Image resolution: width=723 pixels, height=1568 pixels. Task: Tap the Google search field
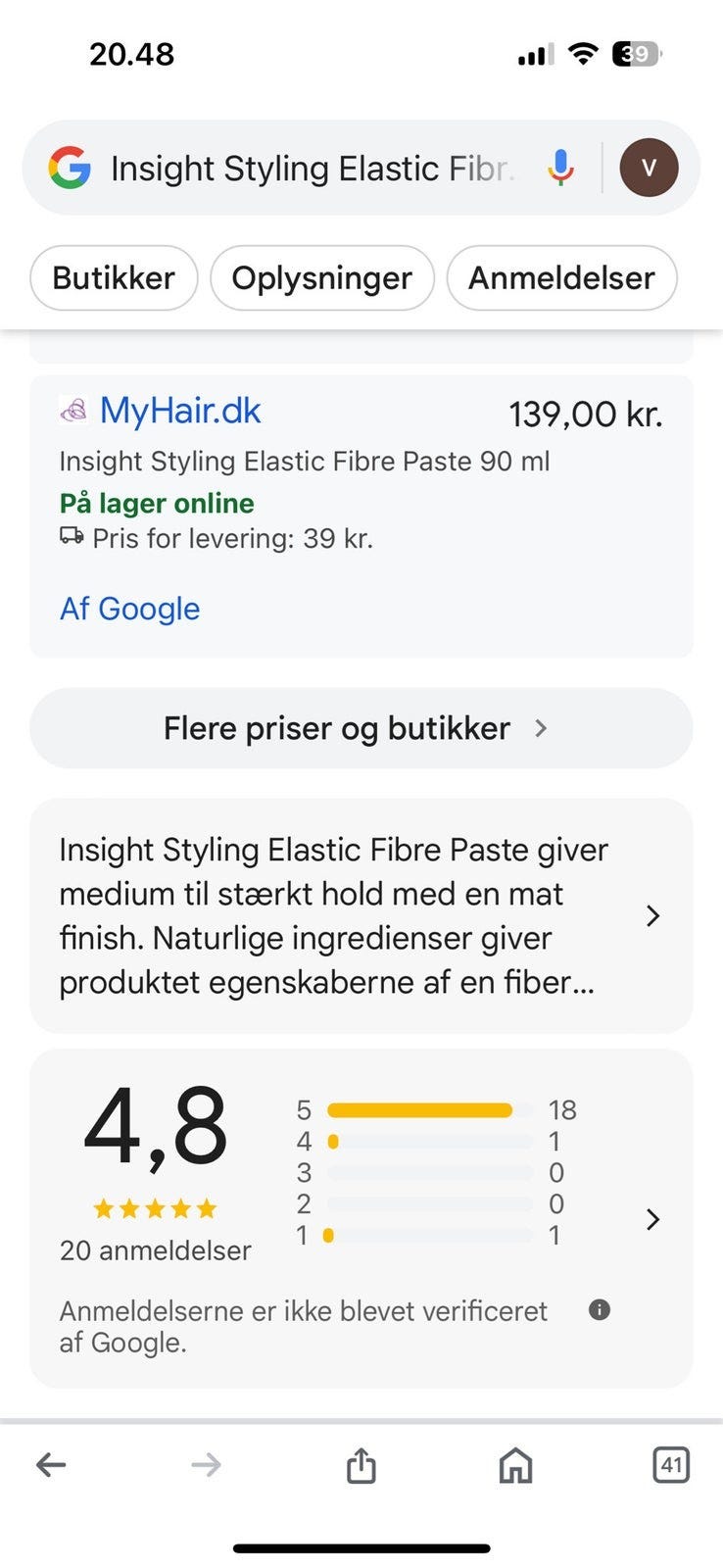click(312, 169)
